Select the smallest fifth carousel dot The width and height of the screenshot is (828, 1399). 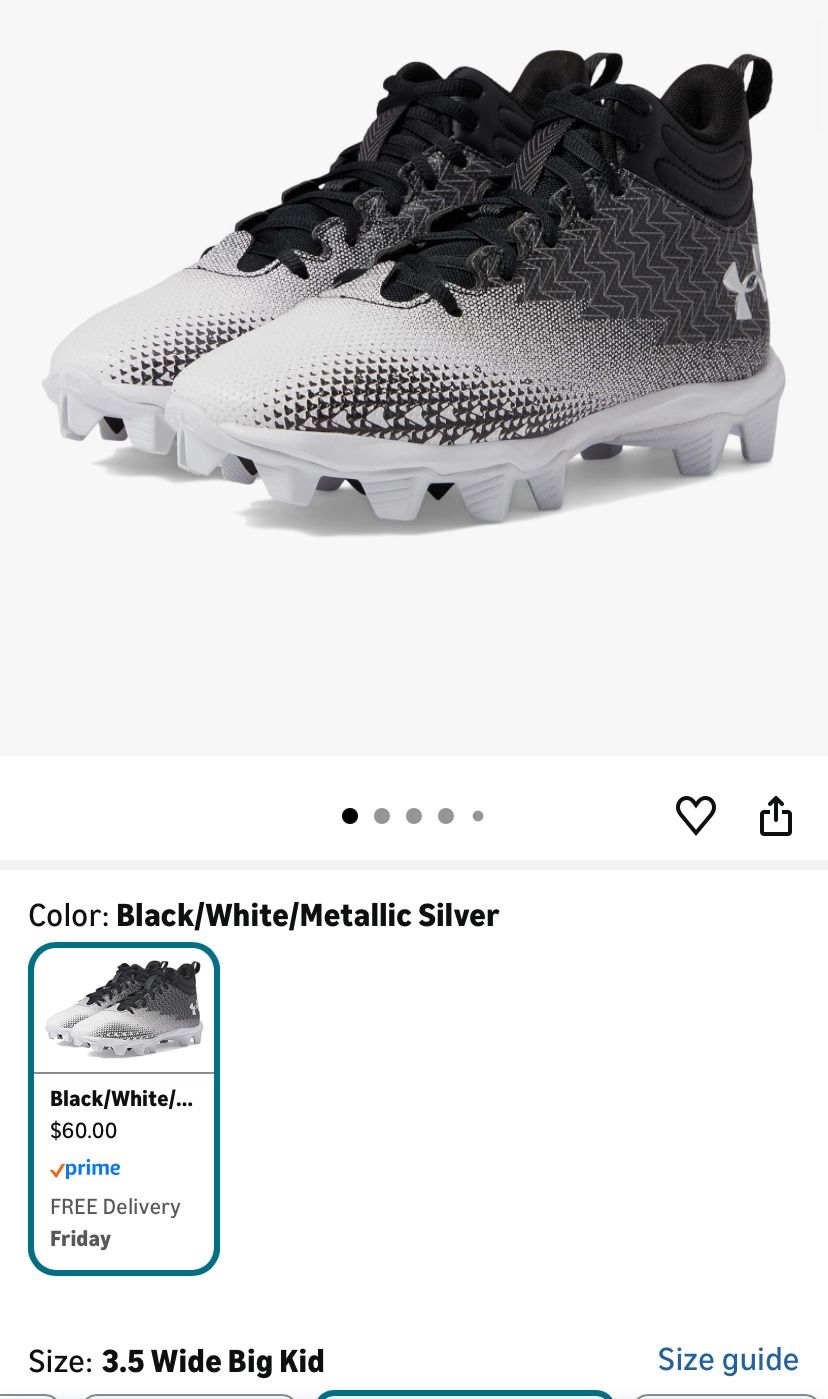coord(478,816)
